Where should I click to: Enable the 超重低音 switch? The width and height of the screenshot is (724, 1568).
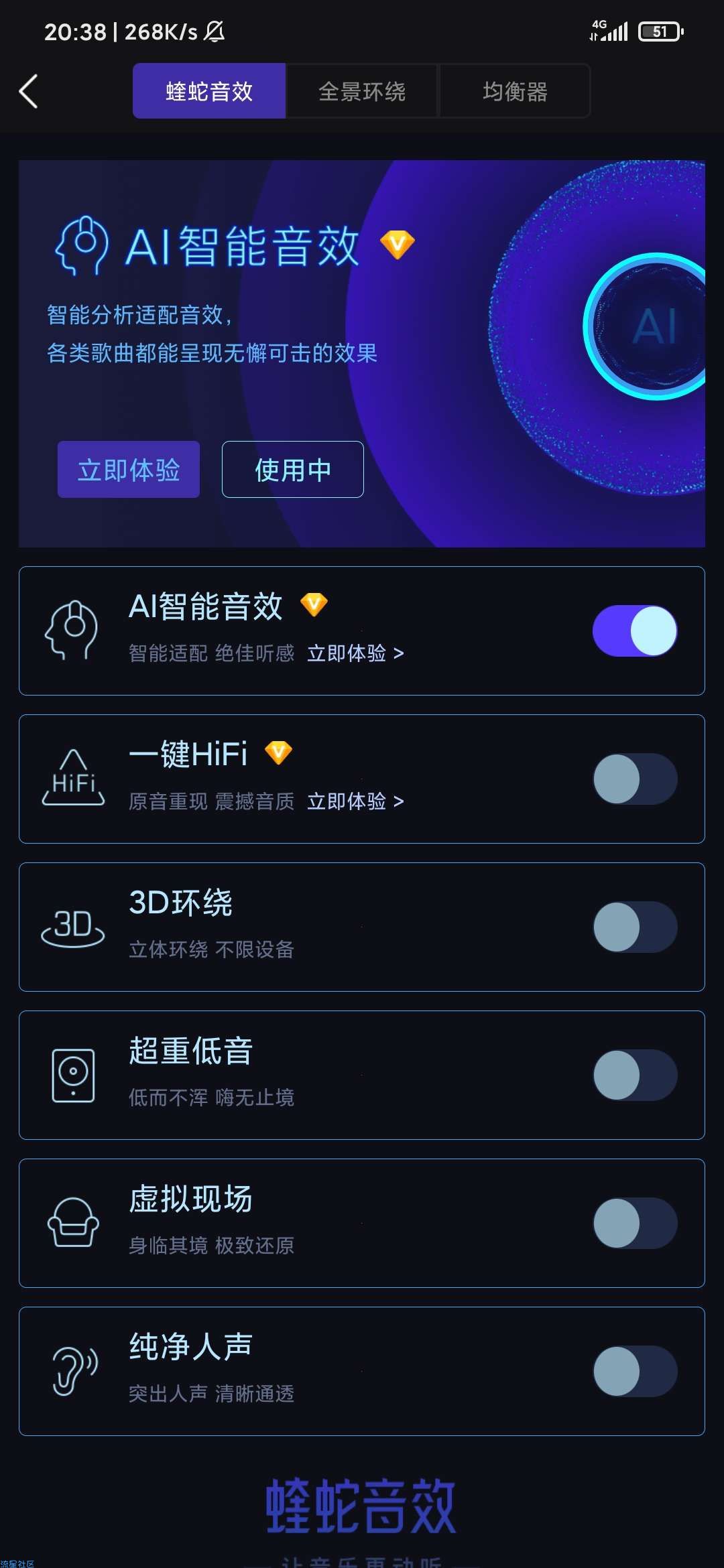pyautogui.click(x=635, y=1075)
